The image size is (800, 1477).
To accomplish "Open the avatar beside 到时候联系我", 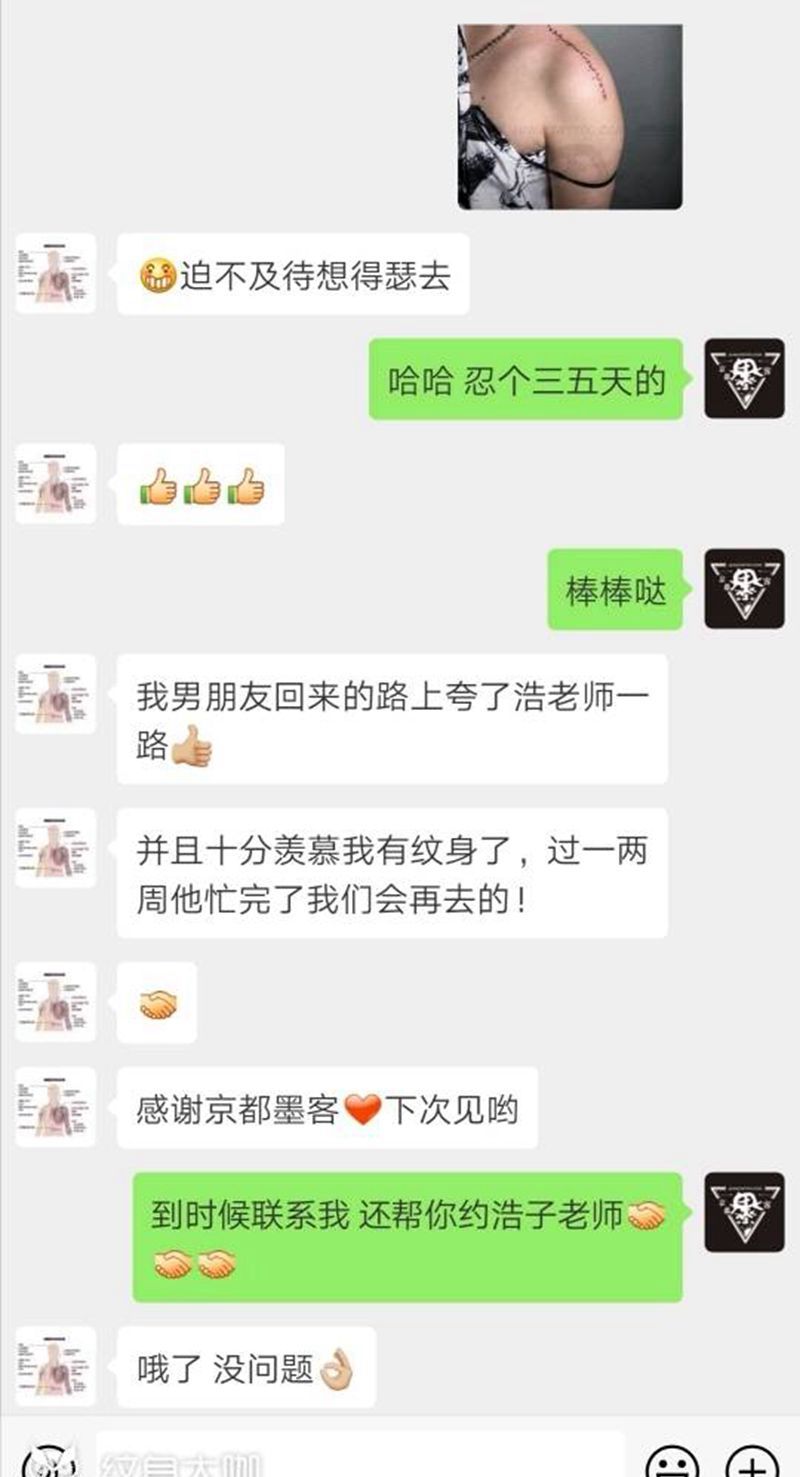I will tap(744, 1212).
